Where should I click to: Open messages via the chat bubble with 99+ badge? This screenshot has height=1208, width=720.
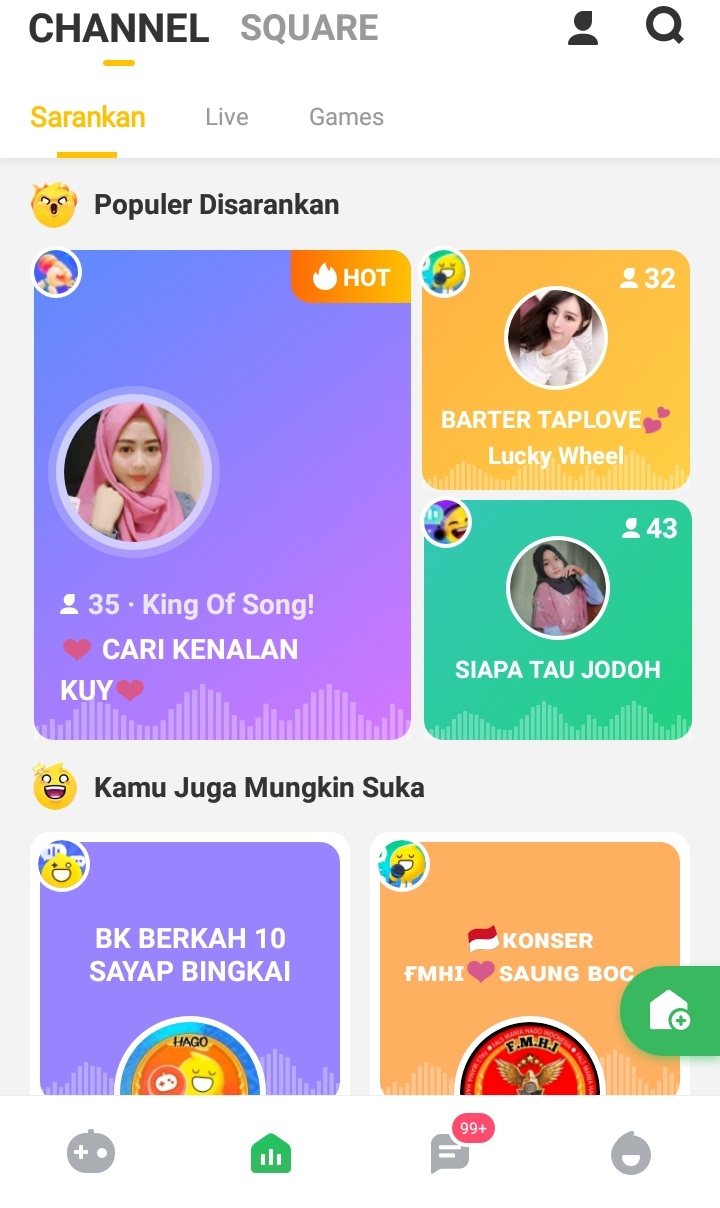449,1155
